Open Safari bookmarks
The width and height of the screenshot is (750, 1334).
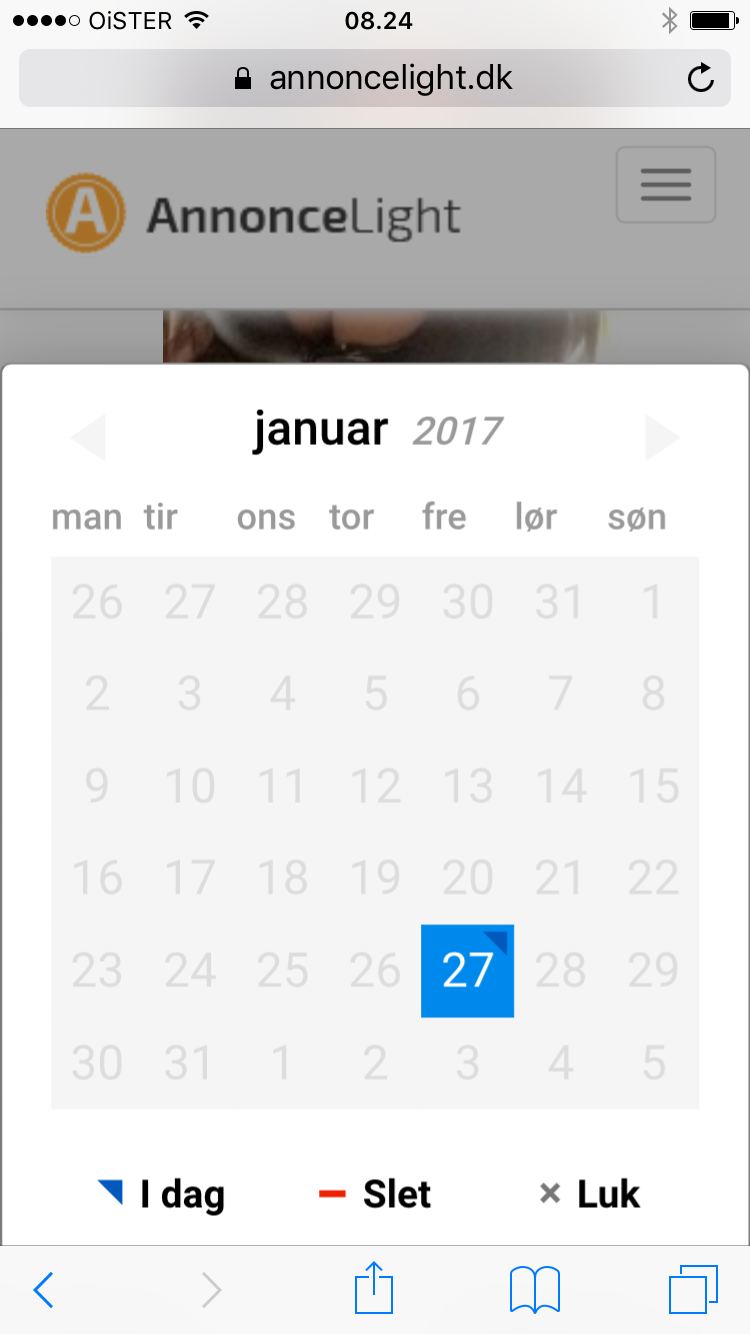click(535, 1290)
